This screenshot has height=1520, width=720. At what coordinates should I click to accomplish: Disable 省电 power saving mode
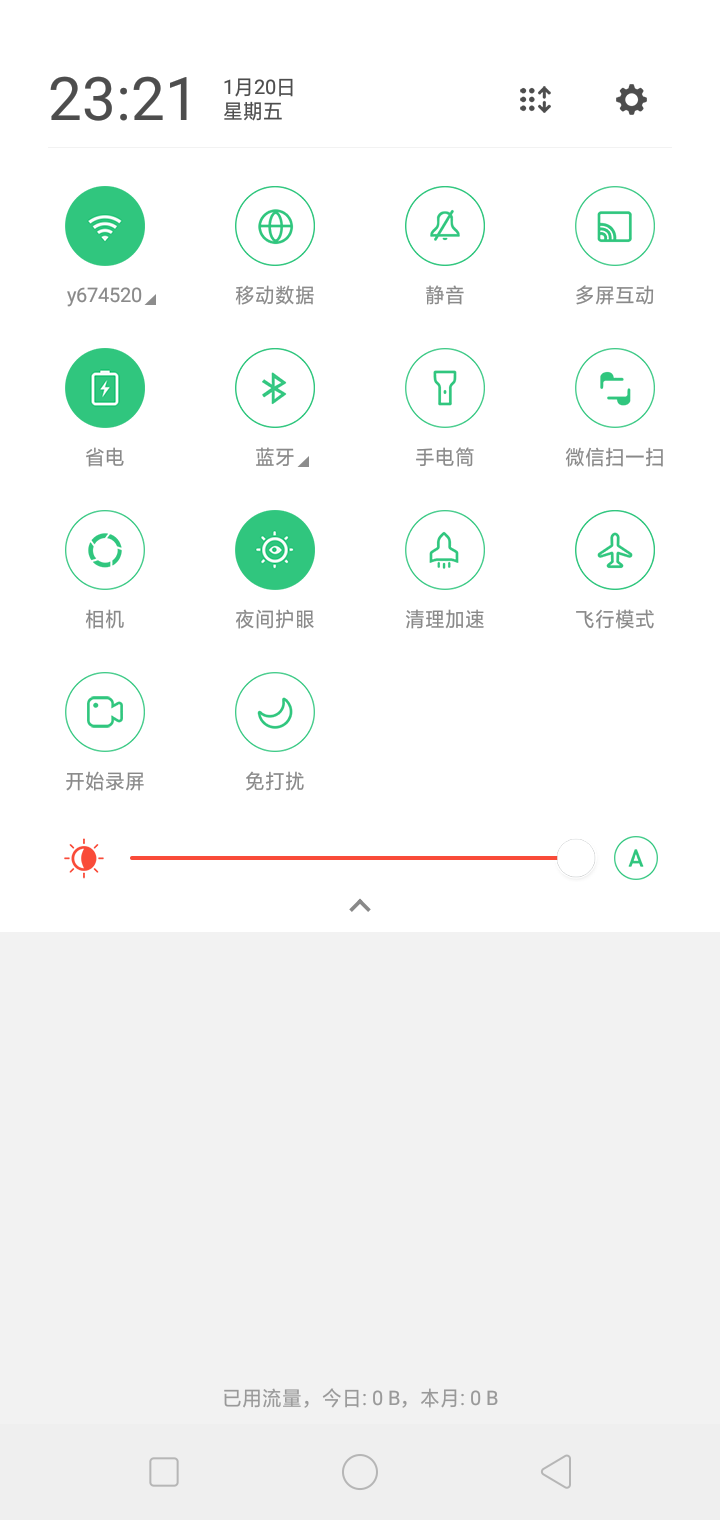tap(105, 388)
